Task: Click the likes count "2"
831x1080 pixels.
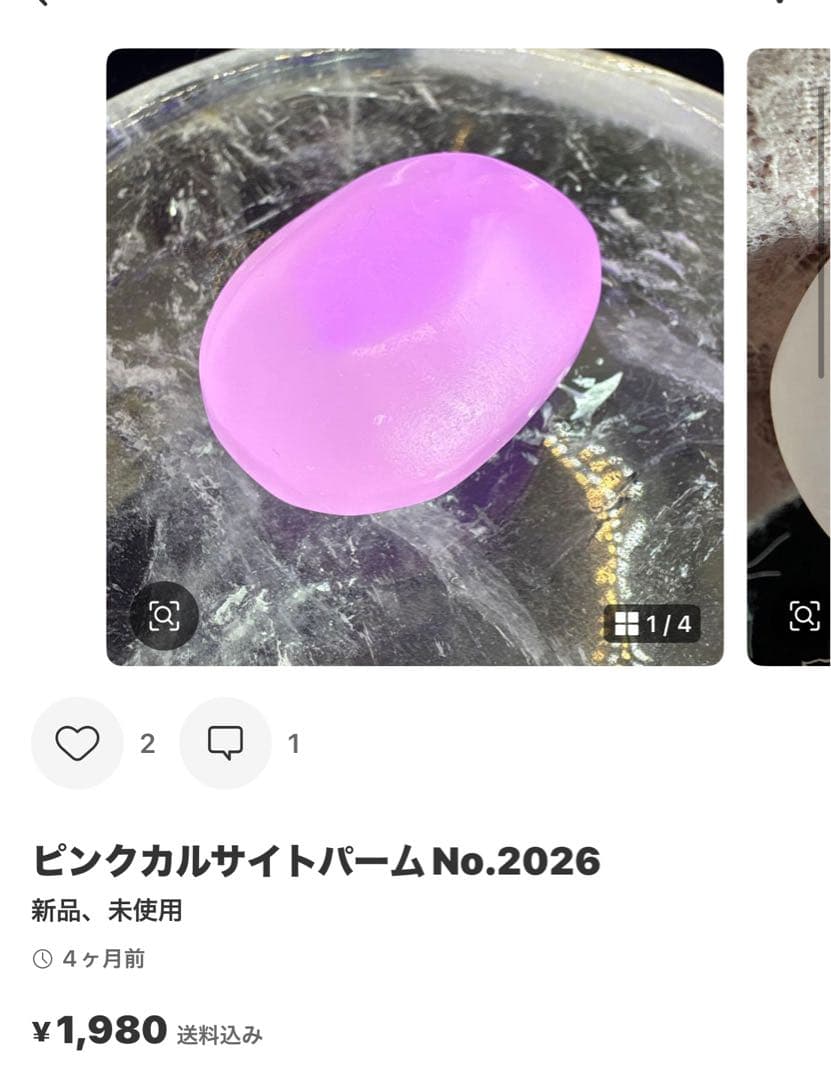Action: (x=147, y=742)
